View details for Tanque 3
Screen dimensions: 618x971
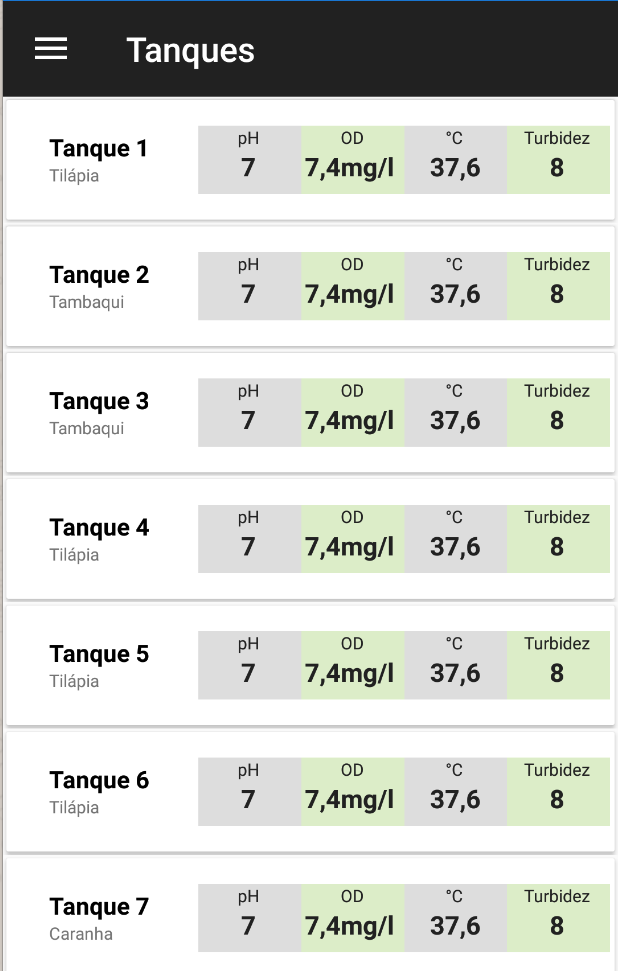(x=100, y=412)
